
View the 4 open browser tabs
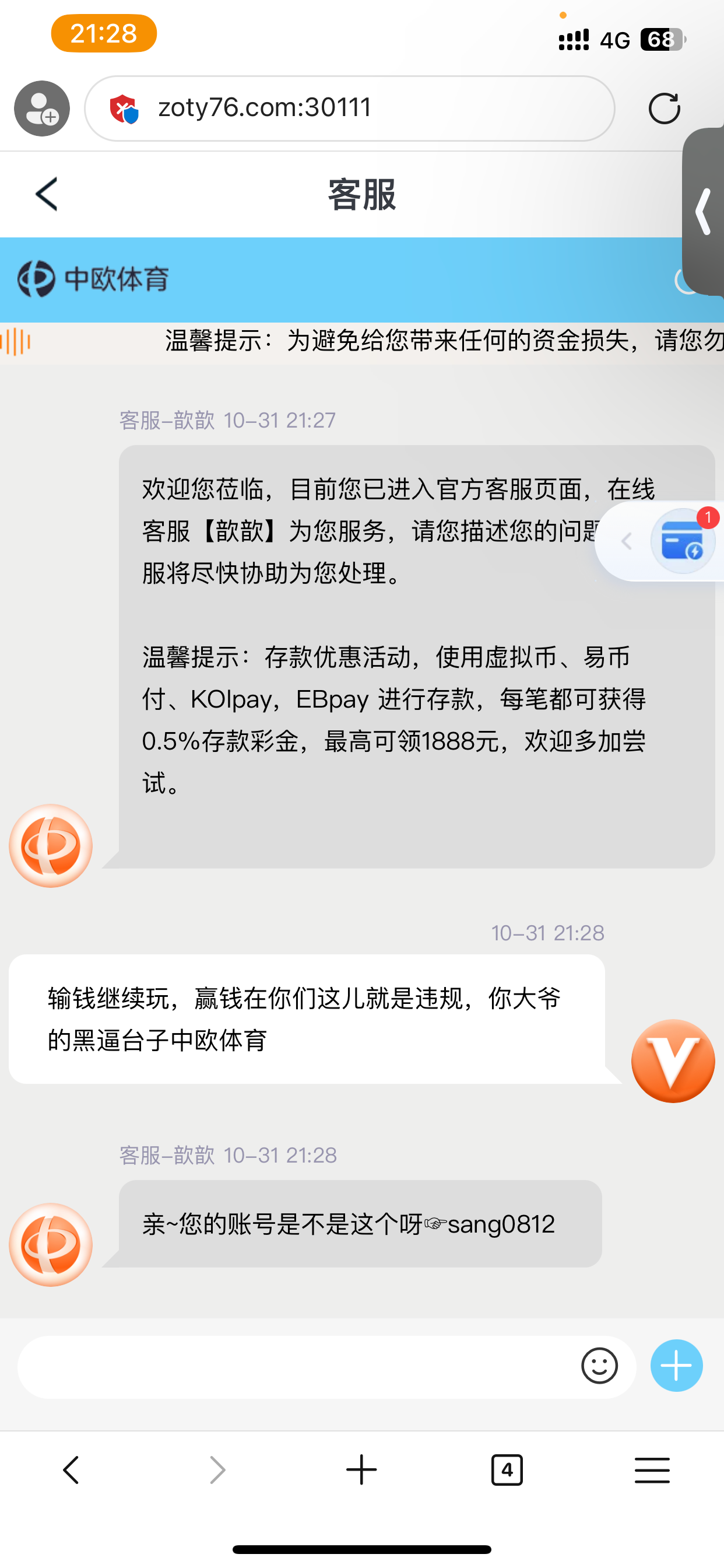507,1471
